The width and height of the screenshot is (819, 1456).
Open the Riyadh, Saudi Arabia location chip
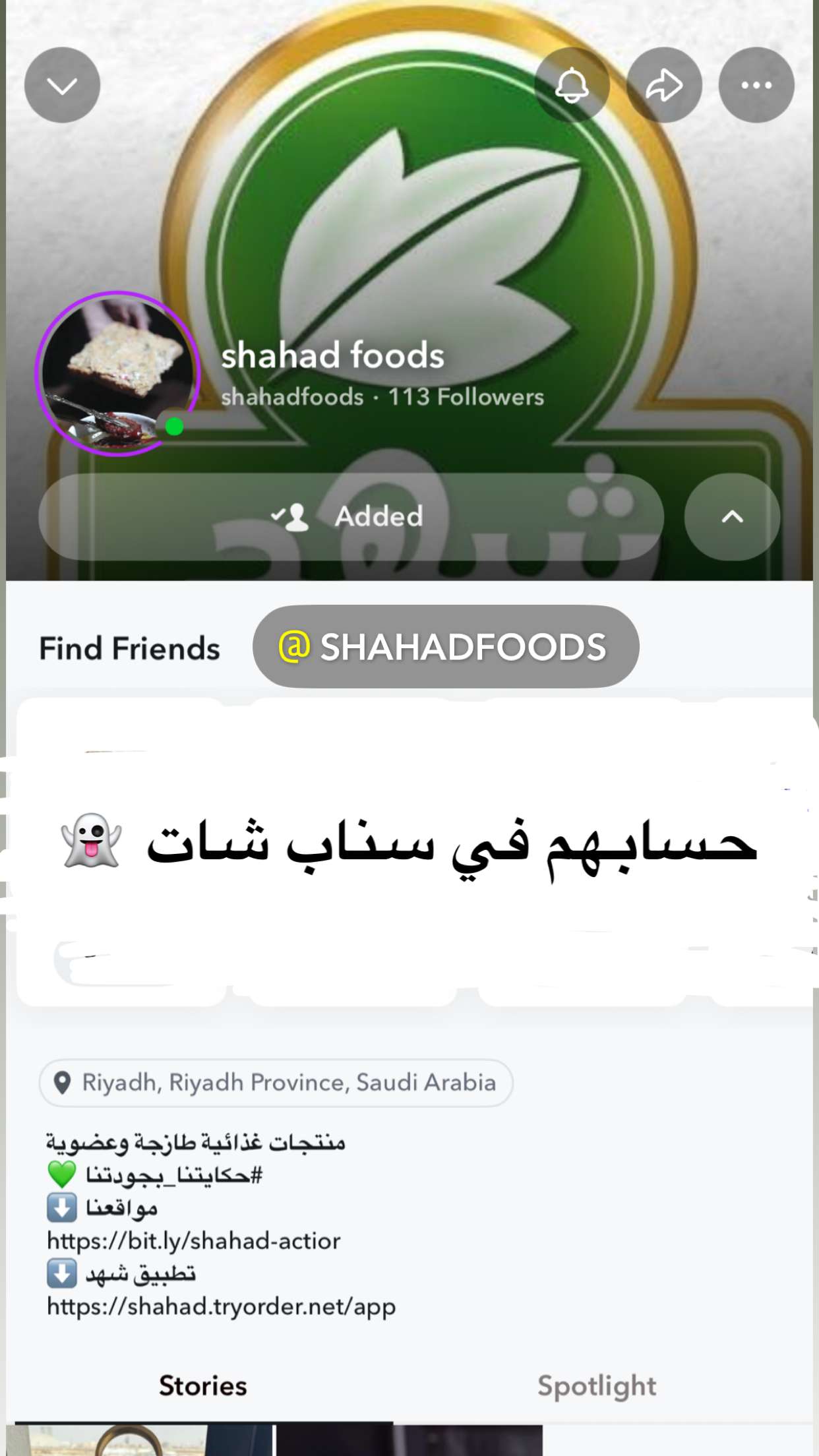[276, 1083]
